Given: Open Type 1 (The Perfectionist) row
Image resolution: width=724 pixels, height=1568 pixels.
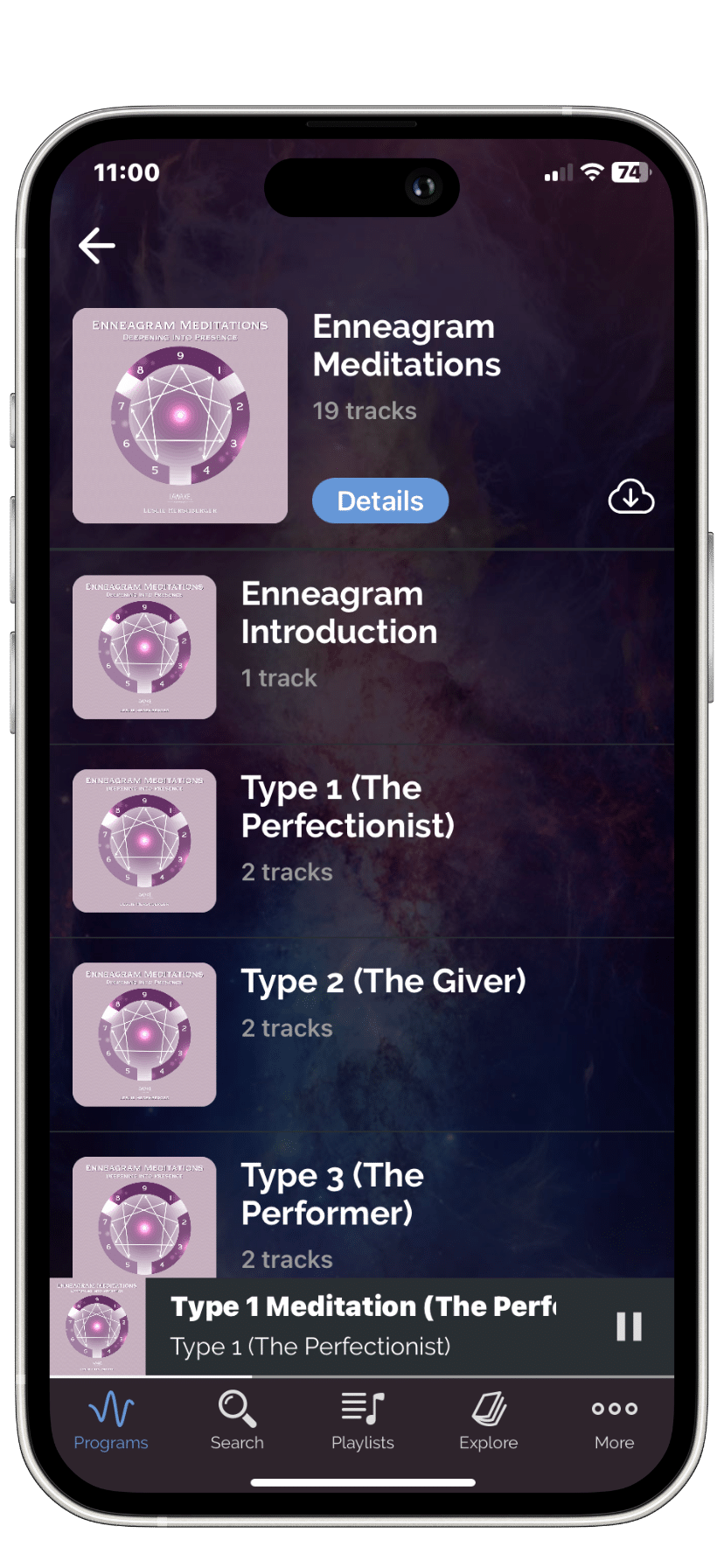Looking at the screenshot, I should (362, 841).
